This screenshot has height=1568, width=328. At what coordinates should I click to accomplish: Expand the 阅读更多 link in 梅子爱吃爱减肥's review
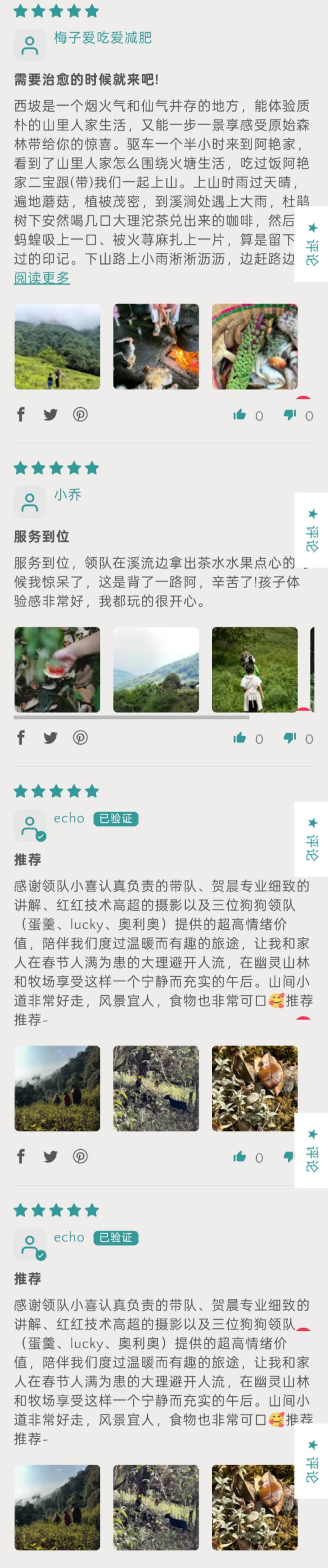tap(42, 278)
